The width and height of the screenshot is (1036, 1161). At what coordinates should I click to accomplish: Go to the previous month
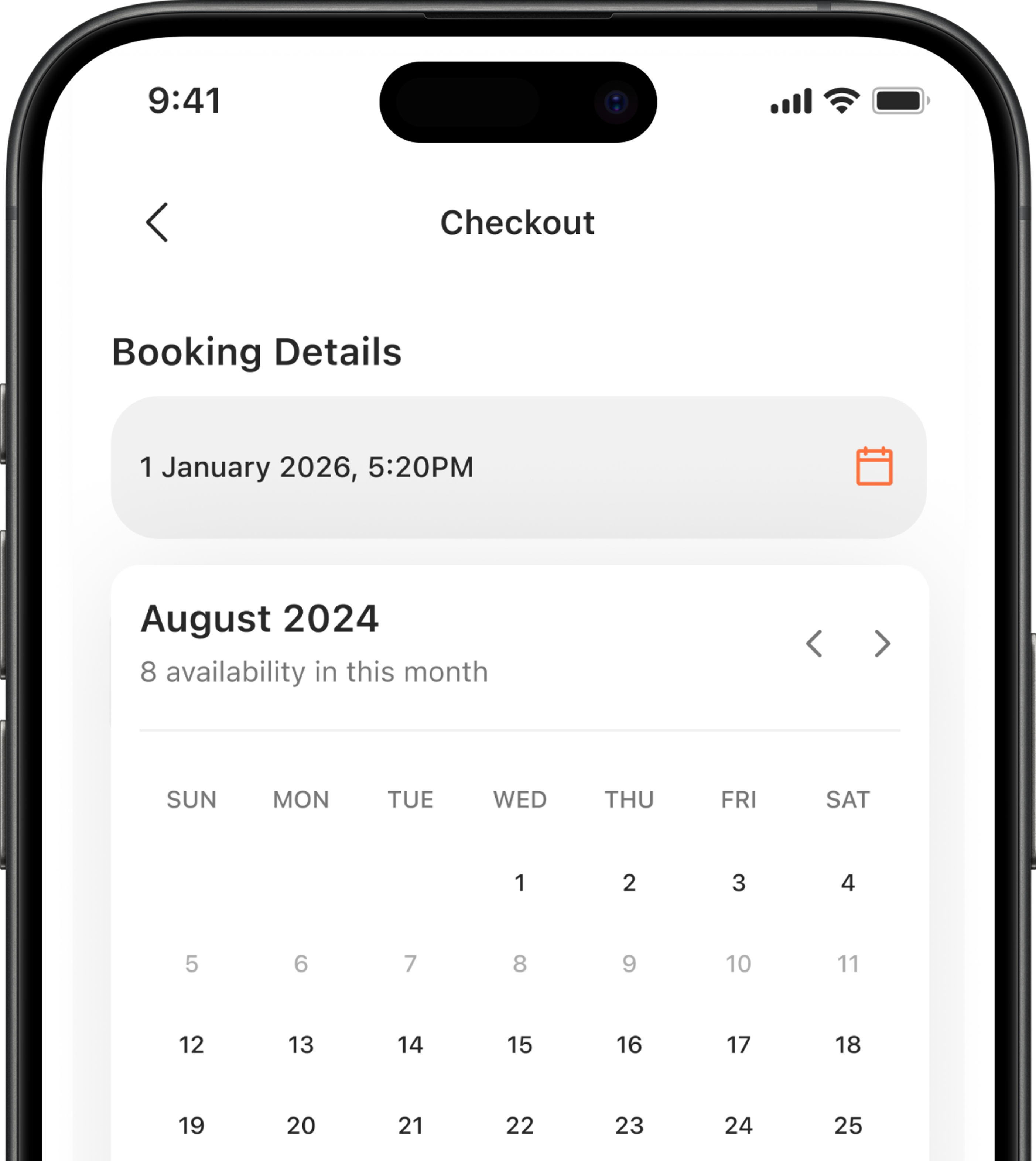(814, 644)
